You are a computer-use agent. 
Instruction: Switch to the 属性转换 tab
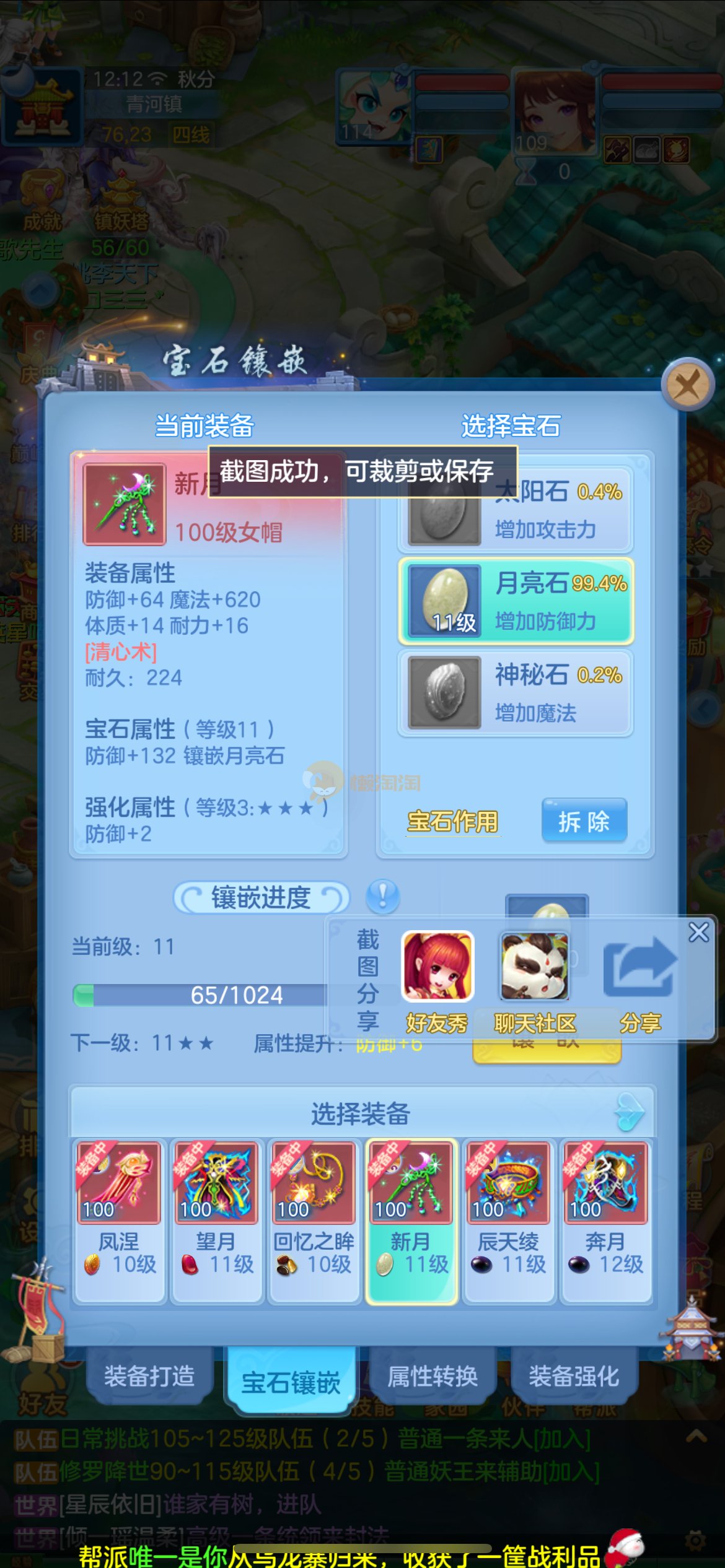pyautogui.click(x=432, y=1376)
